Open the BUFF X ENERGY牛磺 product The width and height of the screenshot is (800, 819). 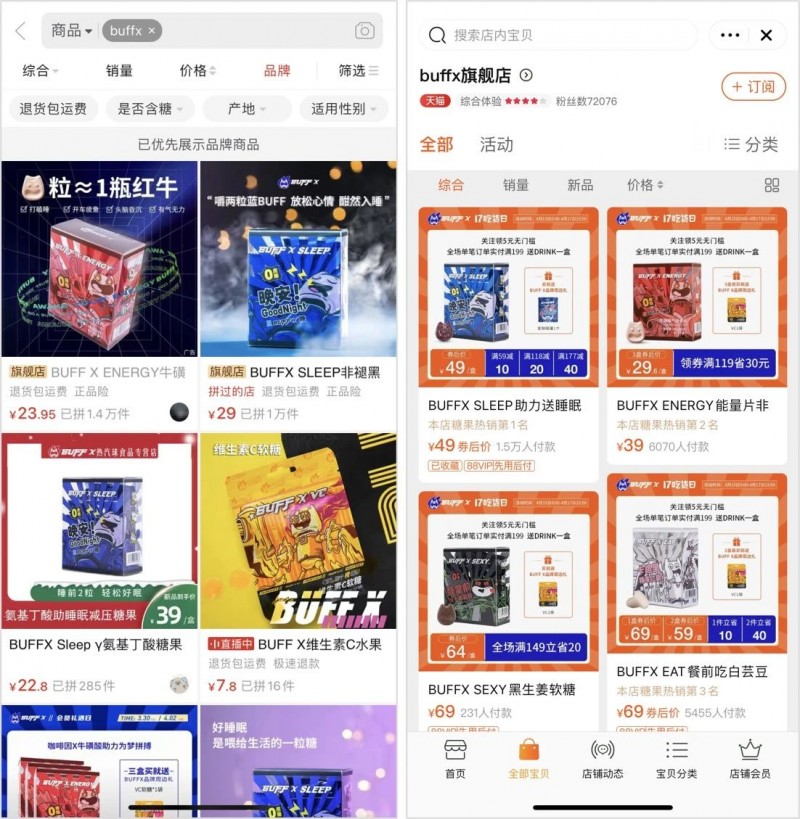(x=99, y=260)
